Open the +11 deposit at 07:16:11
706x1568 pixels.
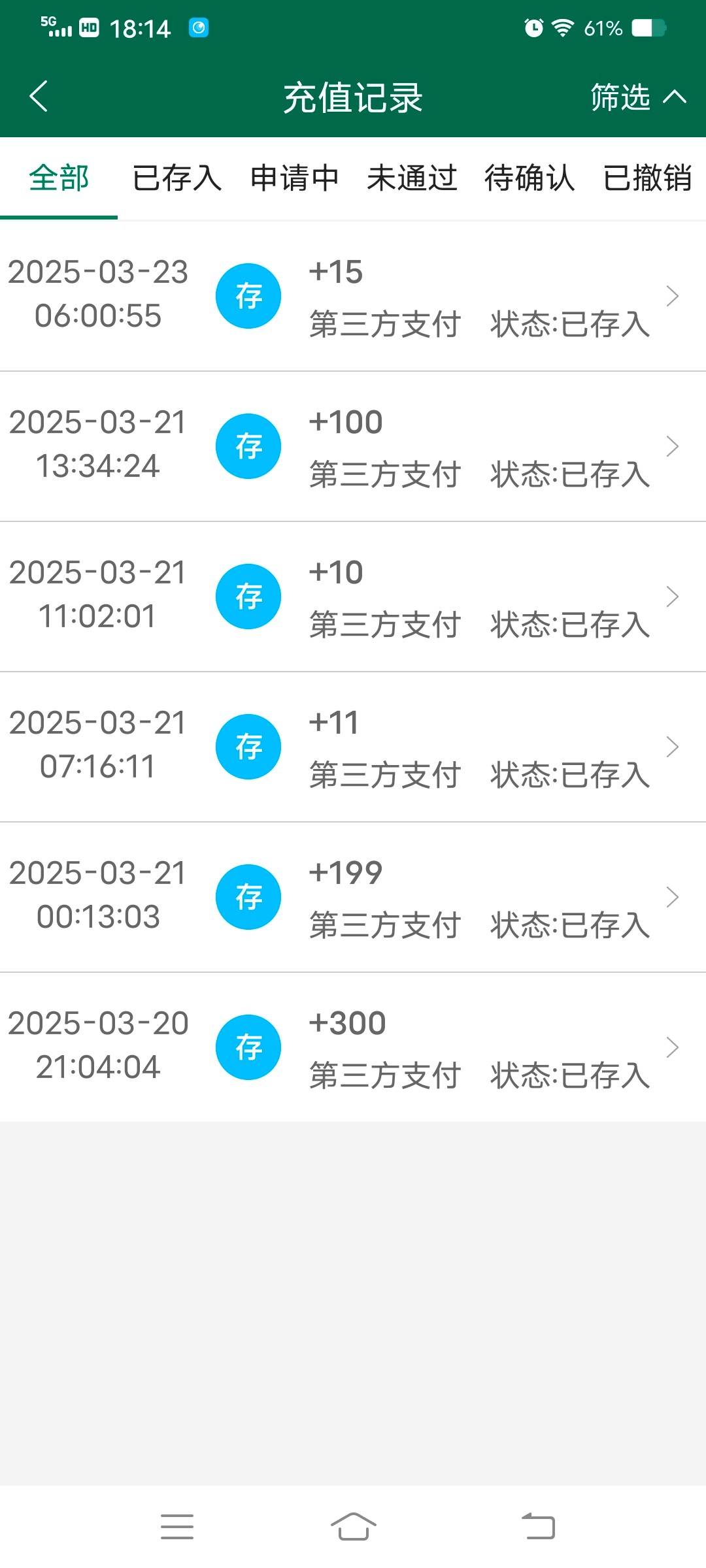click(x=353, y=747)
